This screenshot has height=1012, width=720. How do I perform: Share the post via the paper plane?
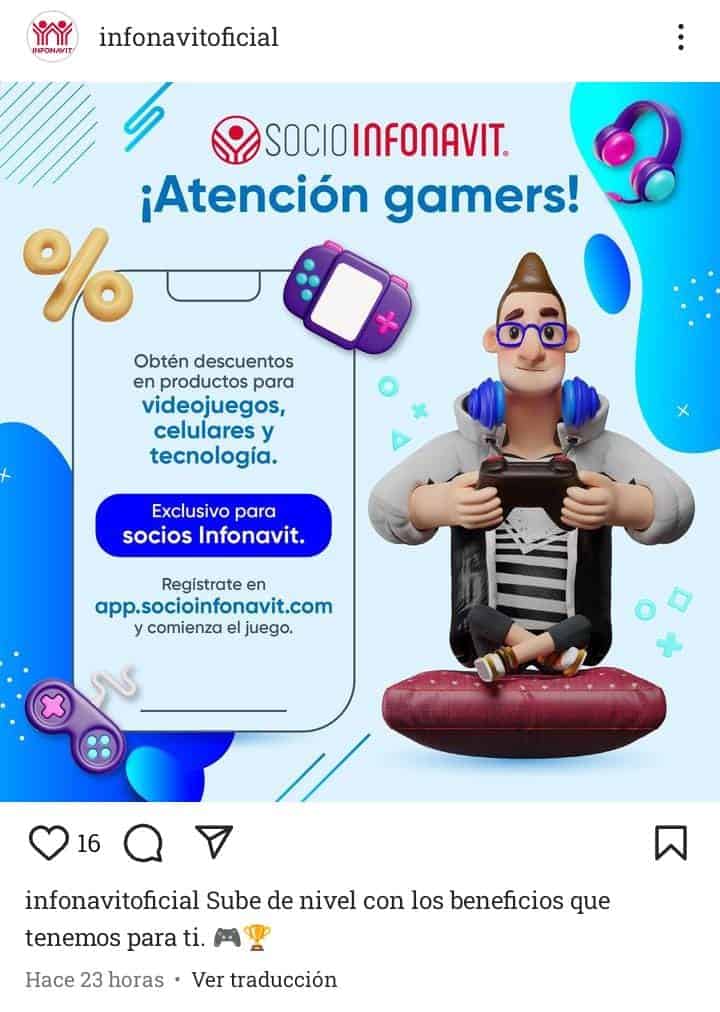(x=213, y=842)
